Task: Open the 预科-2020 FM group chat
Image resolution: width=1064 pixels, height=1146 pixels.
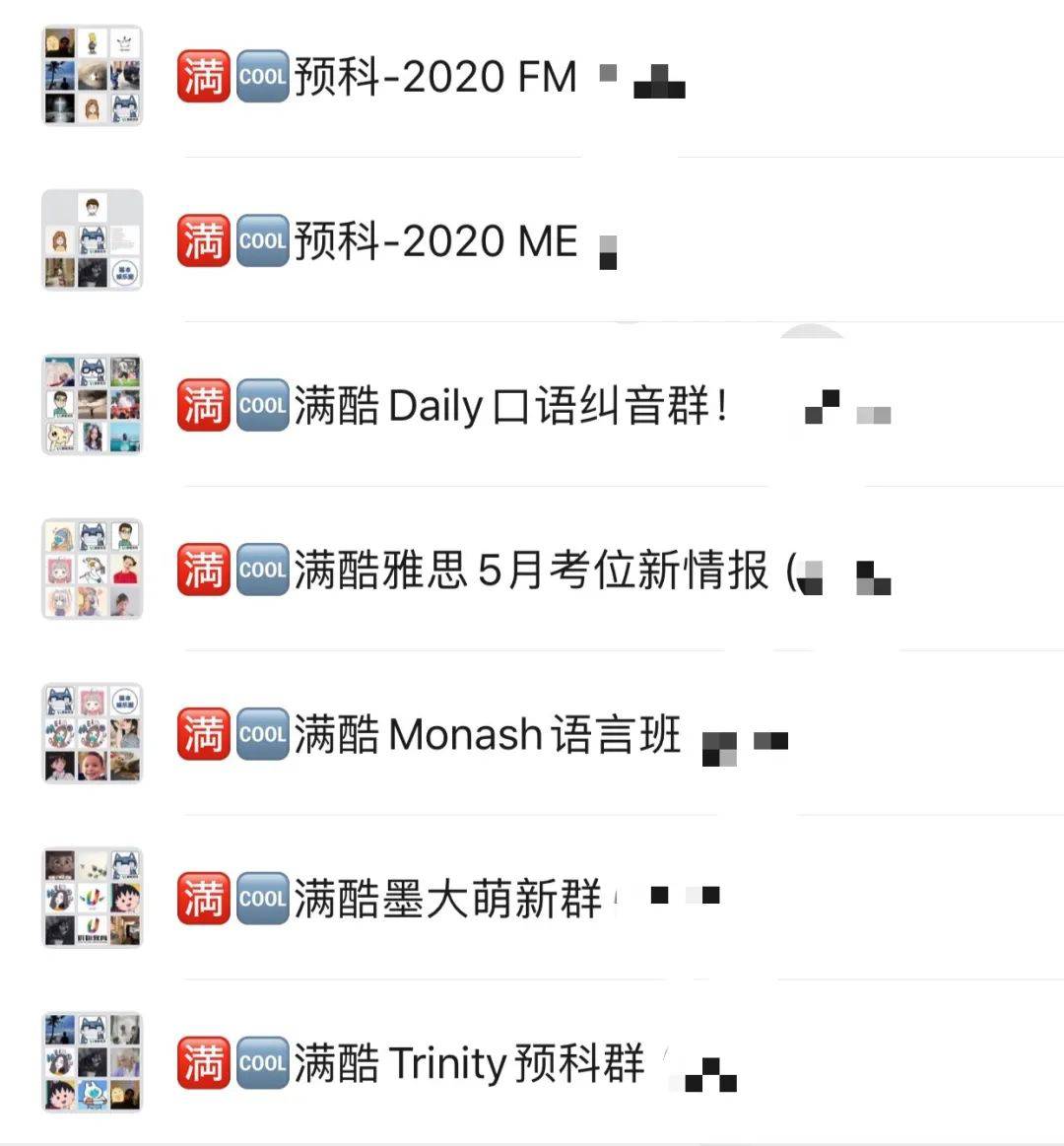Action: click(433, 77)
